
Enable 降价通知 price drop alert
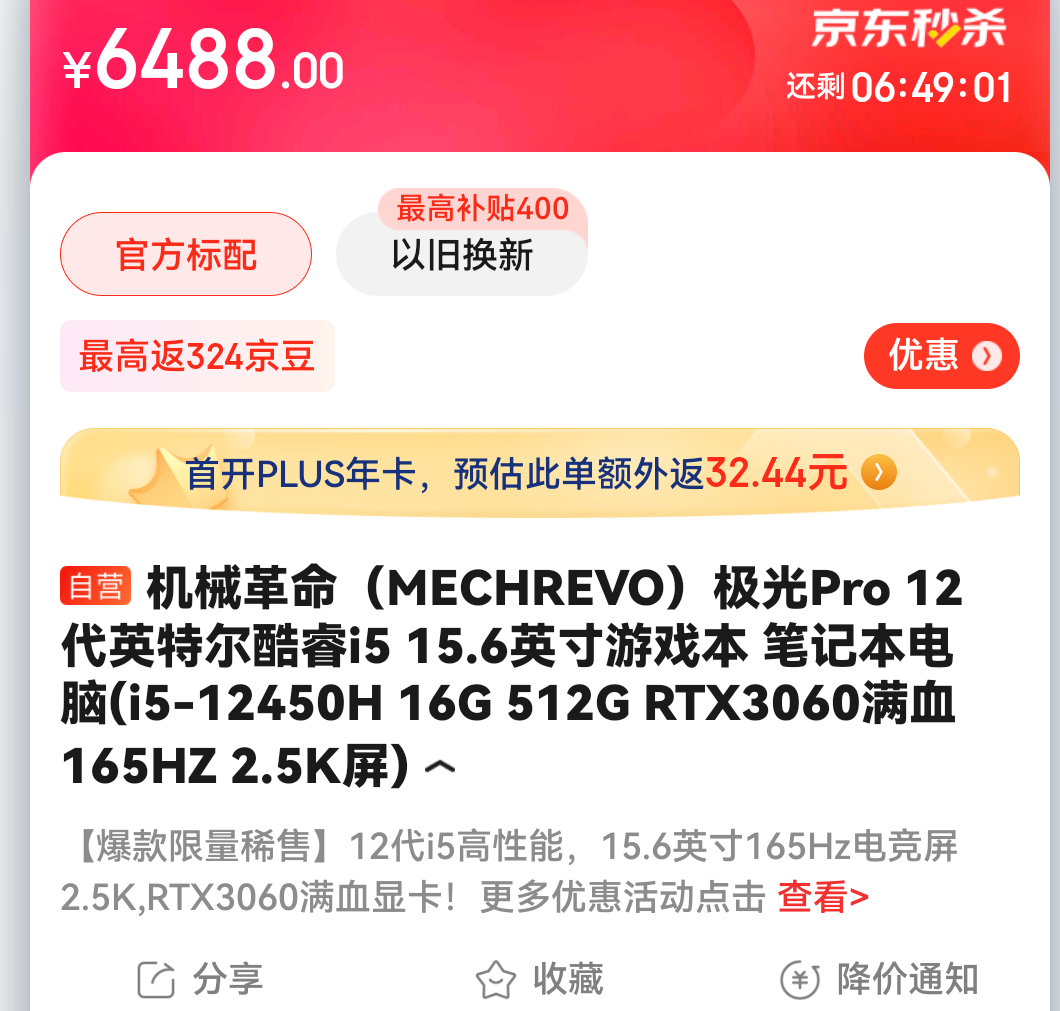[880, 979]
